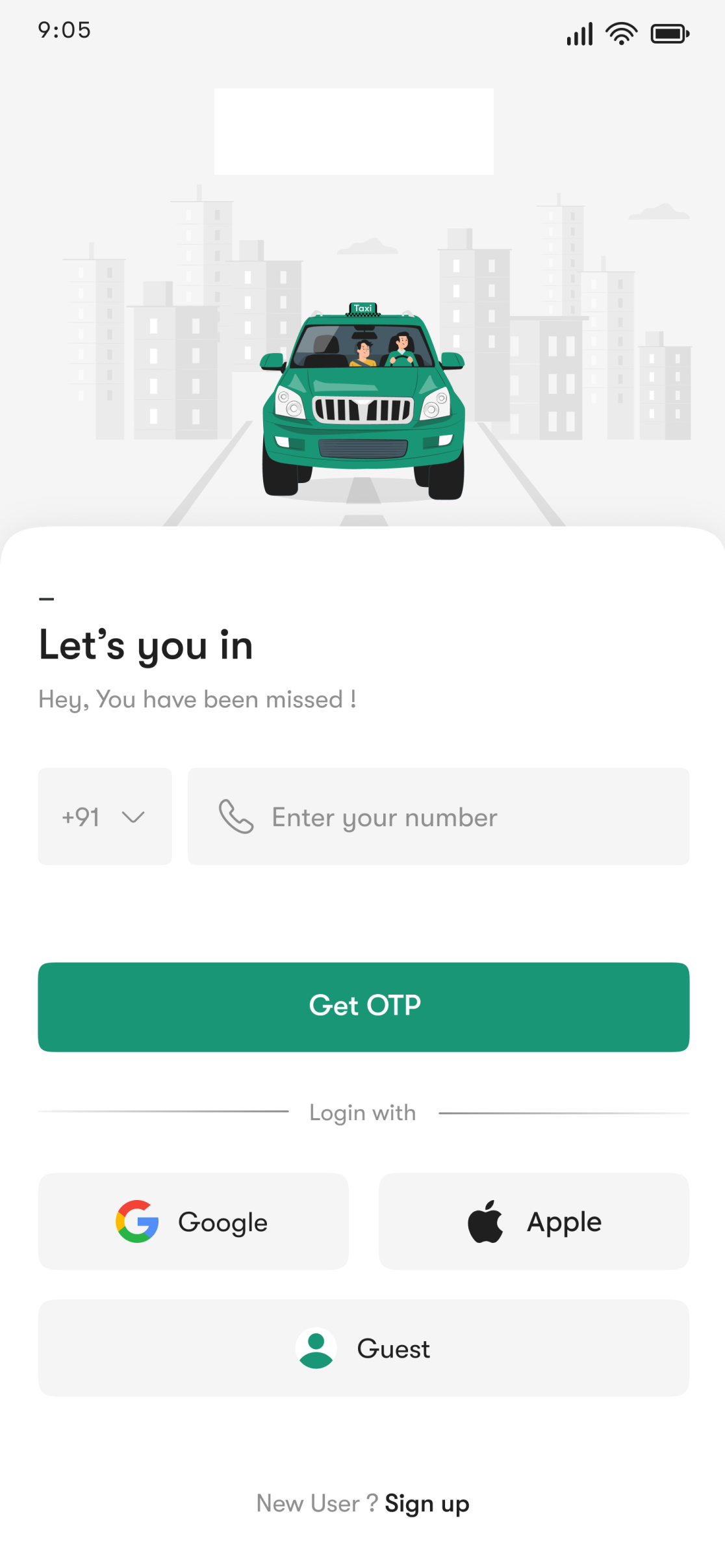Open the +91 country code dropdown

(x=105, y=817)
